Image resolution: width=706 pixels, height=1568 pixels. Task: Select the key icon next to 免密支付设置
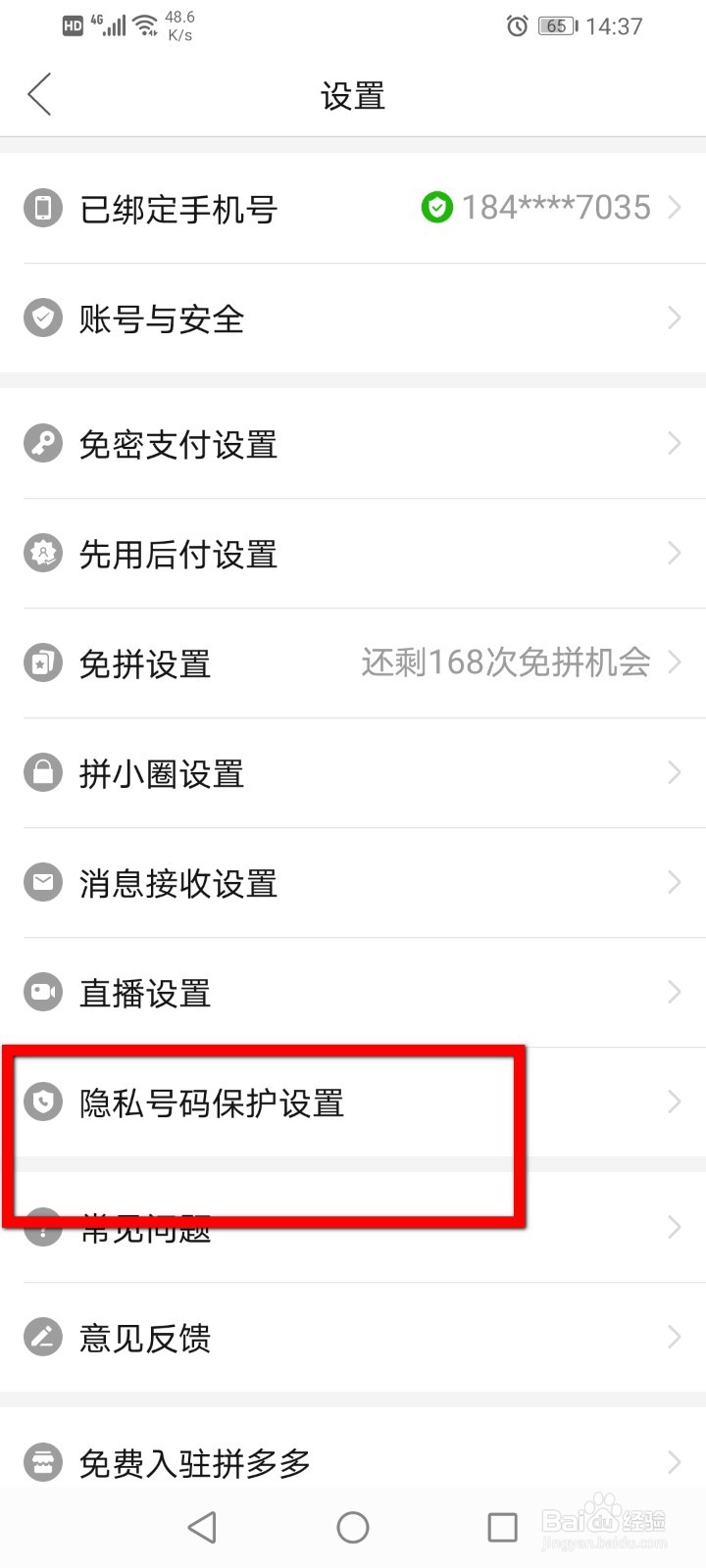point(42,443)
